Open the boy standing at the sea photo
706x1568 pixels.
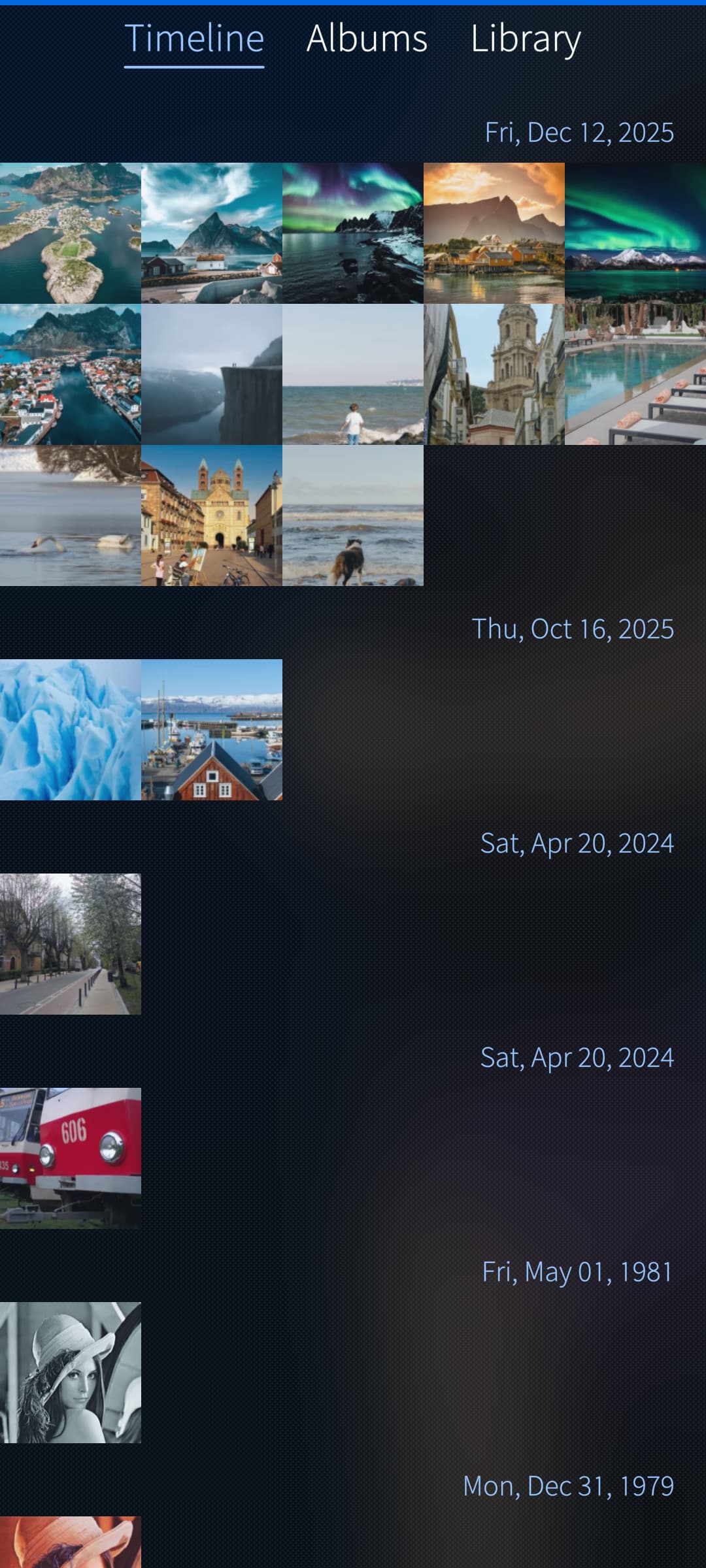tap(353, 374)
